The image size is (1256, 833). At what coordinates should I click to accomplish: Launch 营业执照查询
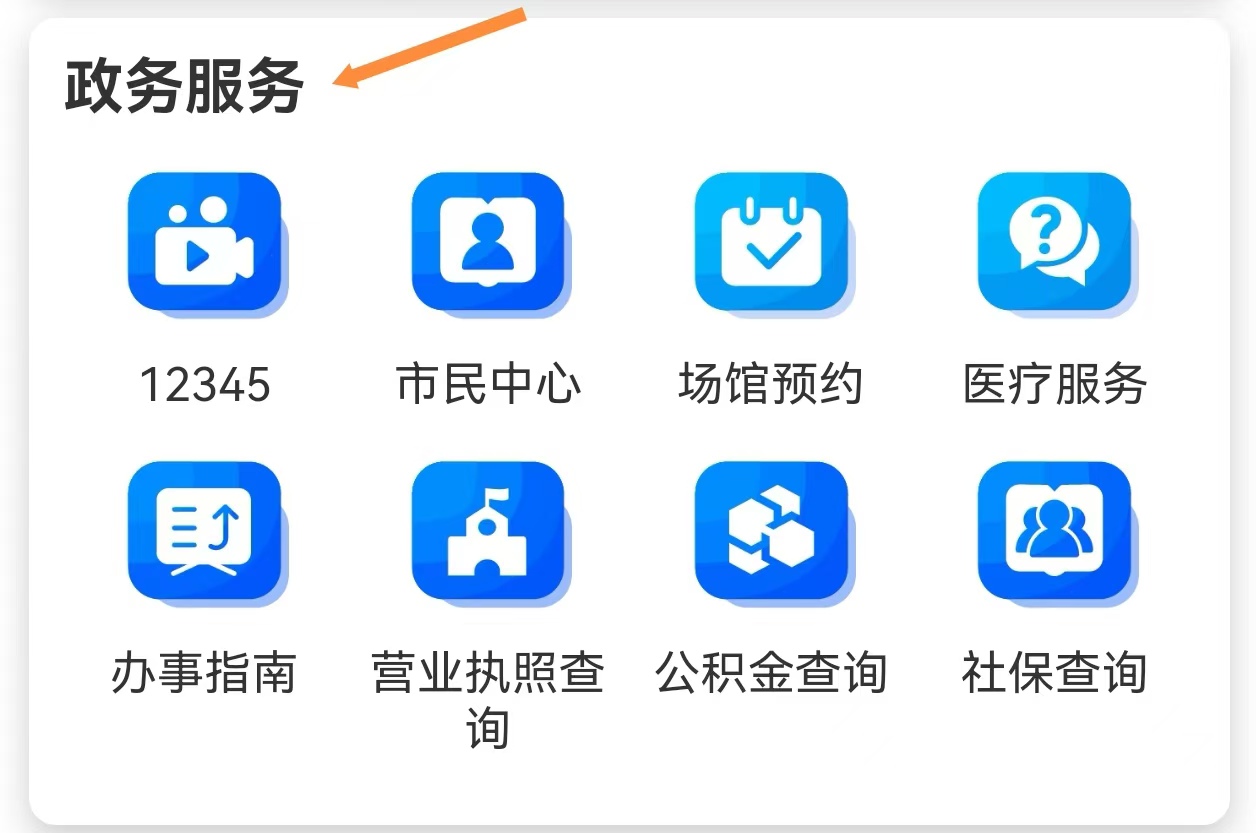pos(488,532)
